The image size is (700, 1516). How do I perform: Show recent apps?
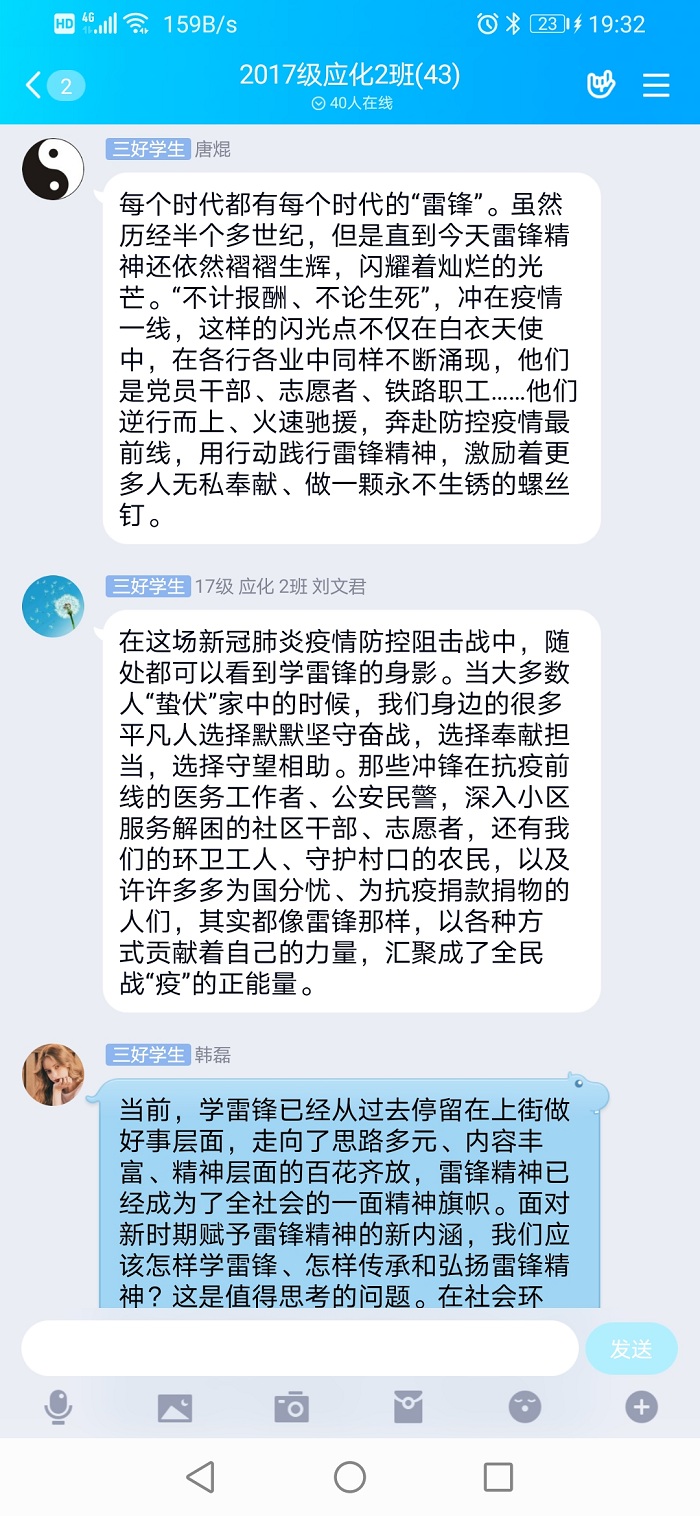(x=498, y=1477)
